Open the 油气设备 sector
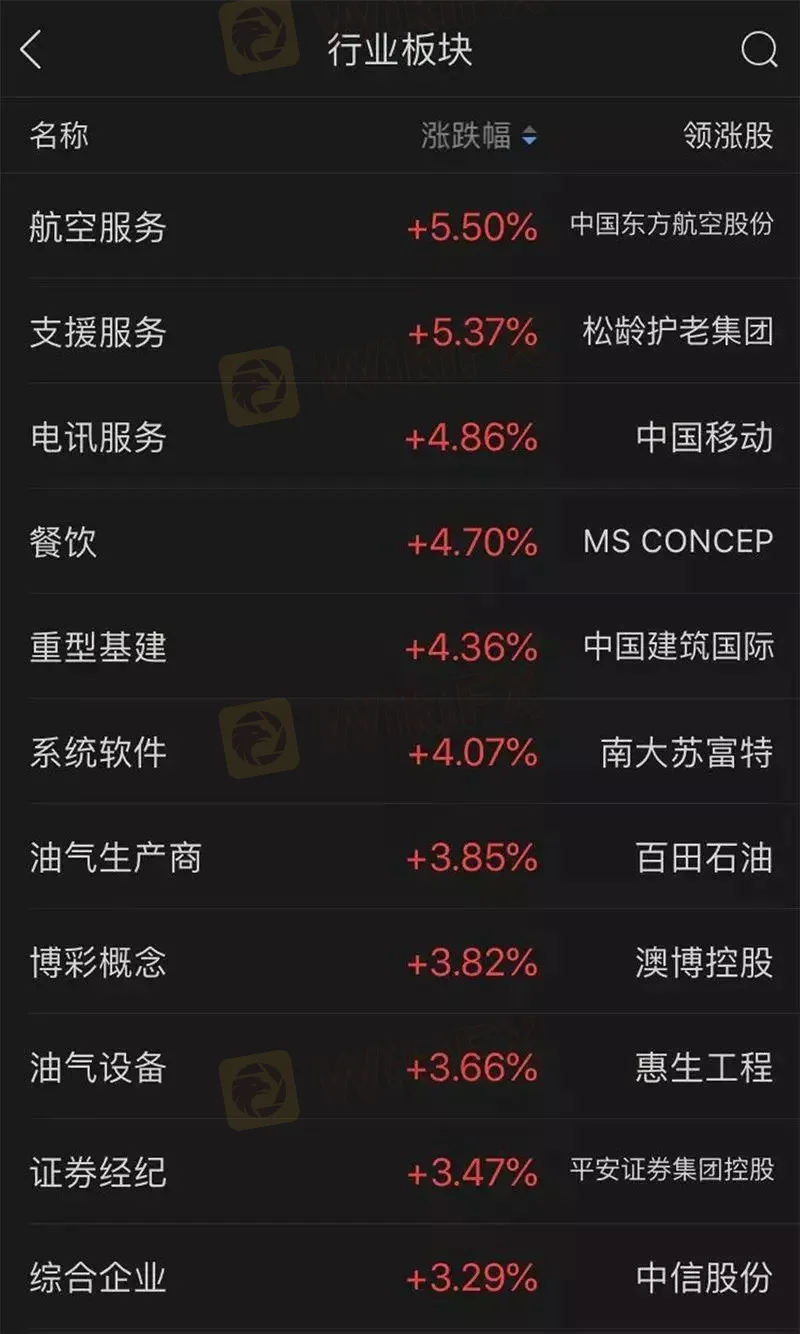The height and width of the screenshot is (1334, 800). coord(98,1068)
